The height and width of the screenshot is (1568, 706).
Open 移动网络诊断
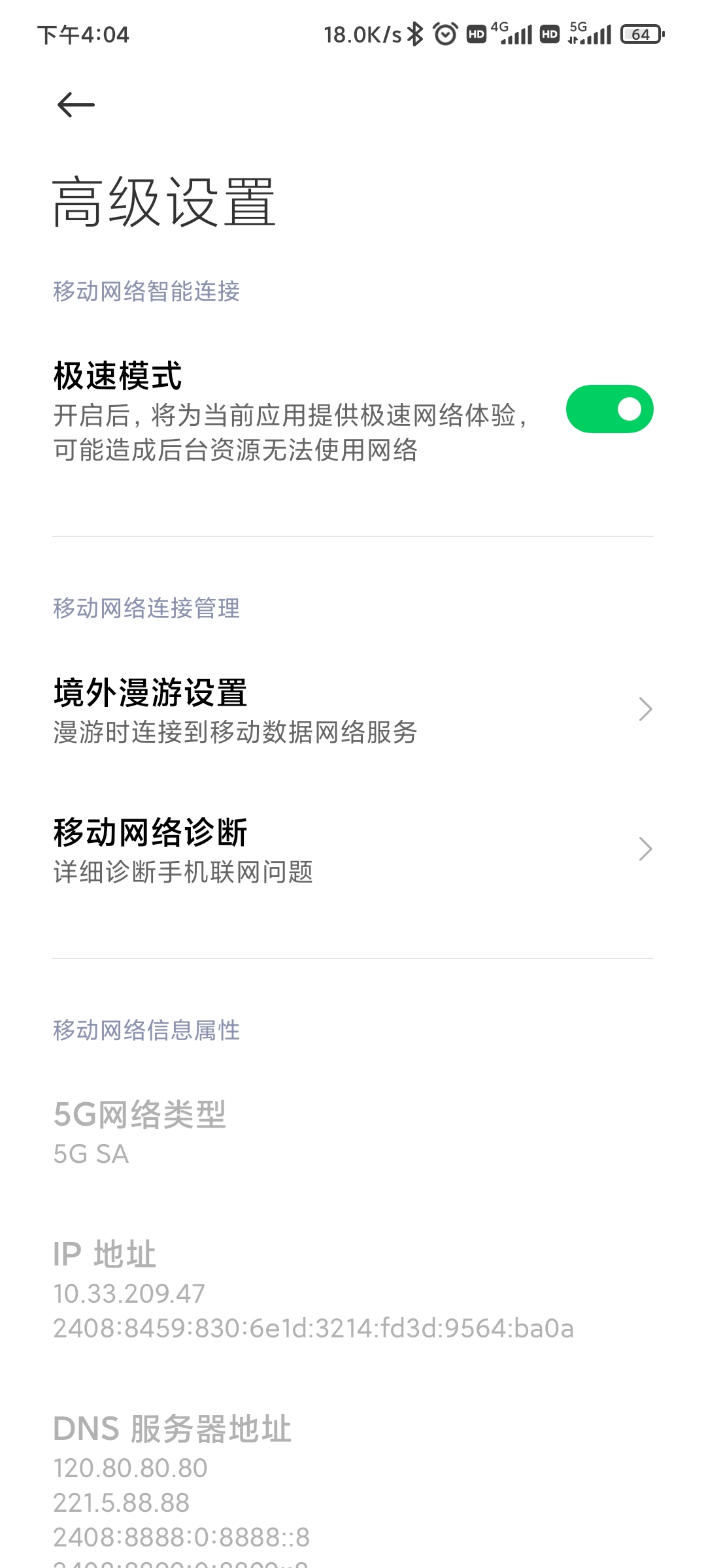pos(353,850)
